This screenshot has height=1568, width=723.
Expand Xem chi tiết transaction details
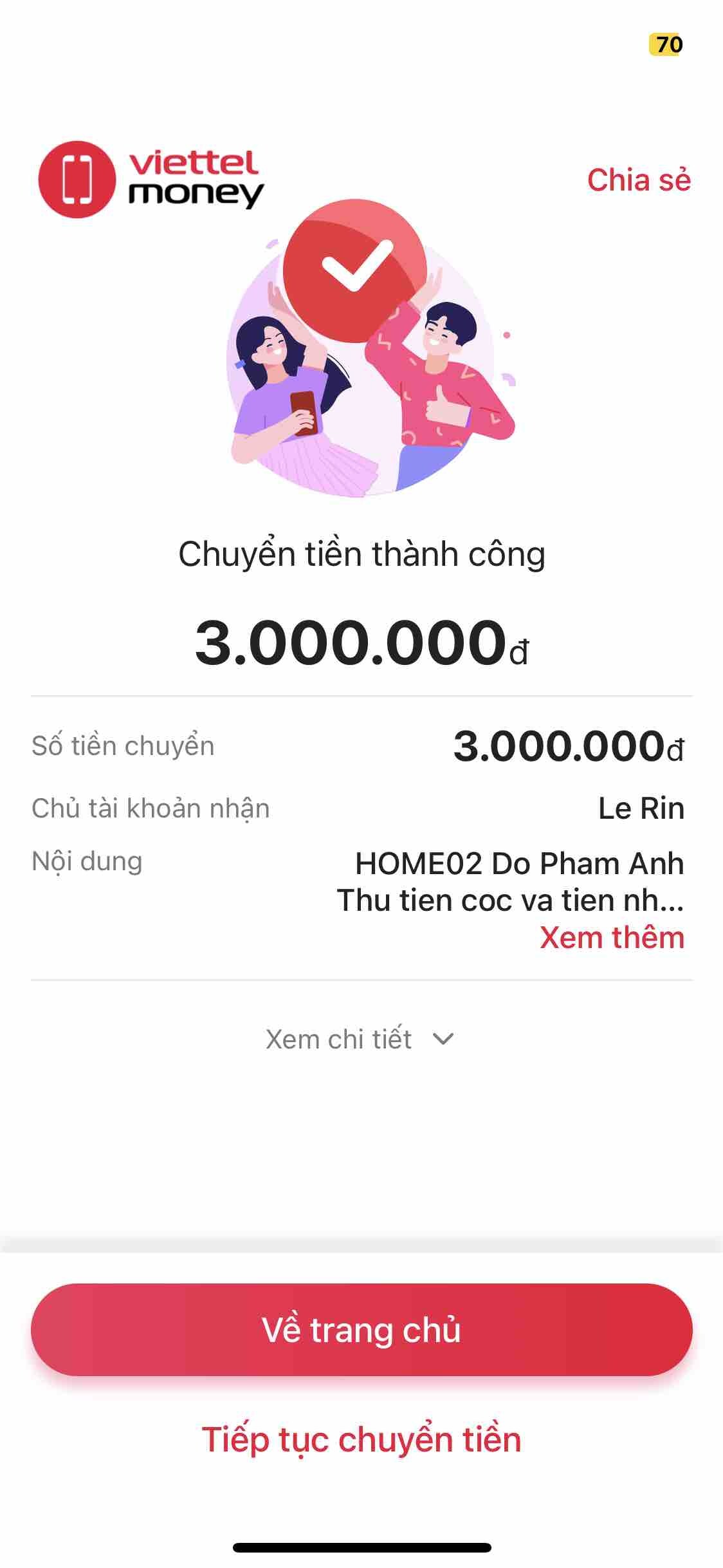360,1039
